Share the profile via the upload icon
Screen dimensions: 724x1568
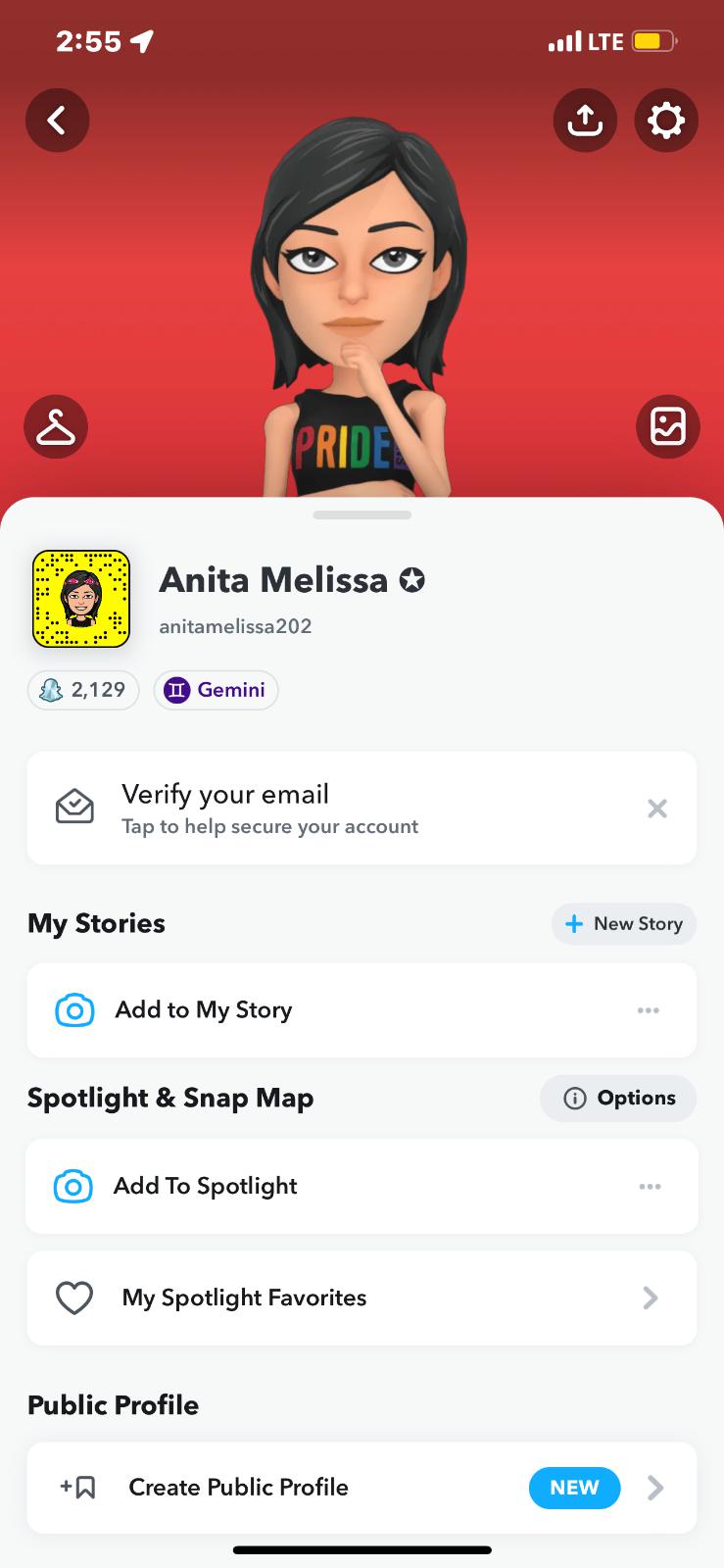585,121
